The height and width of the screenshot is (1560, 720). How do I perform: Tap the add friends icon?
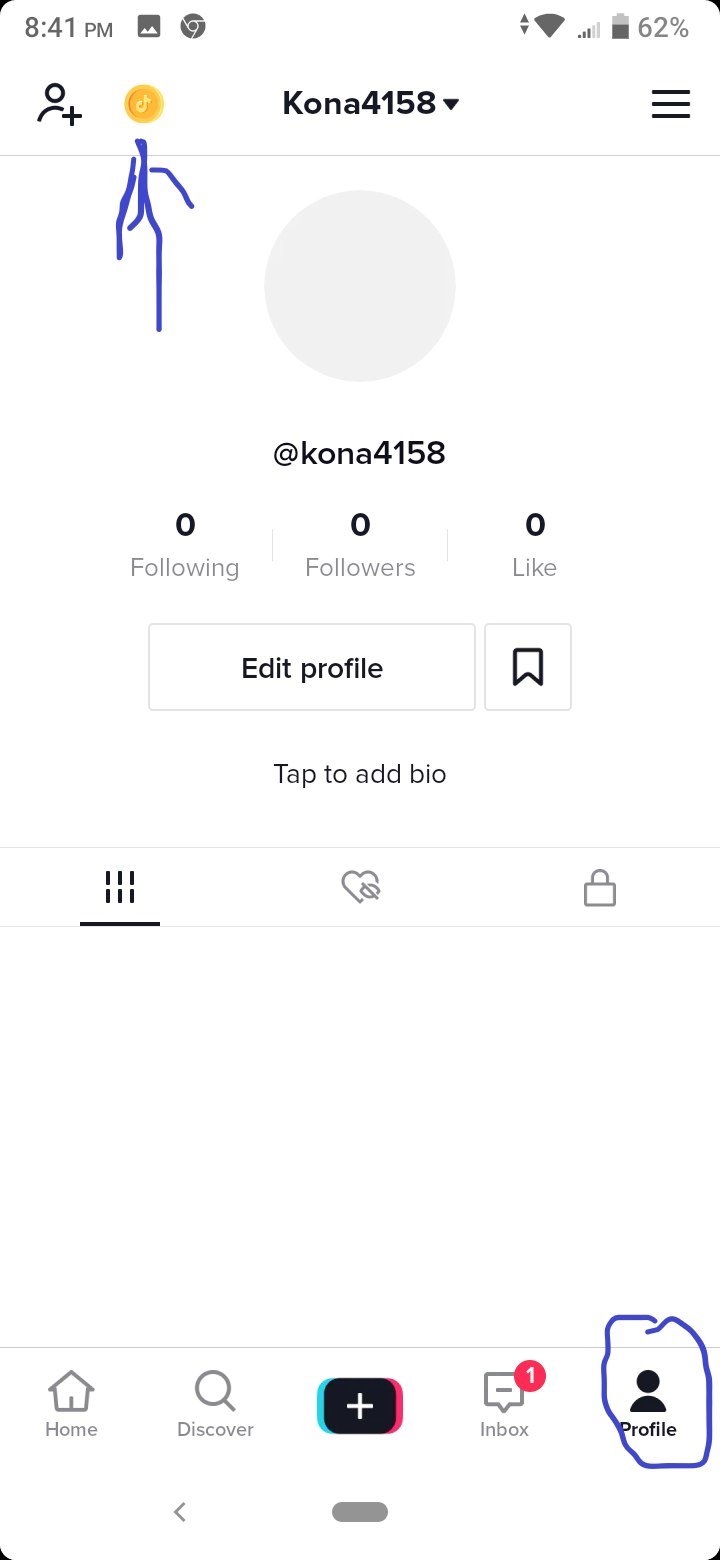pyautogui.click(x=59, y=104)
